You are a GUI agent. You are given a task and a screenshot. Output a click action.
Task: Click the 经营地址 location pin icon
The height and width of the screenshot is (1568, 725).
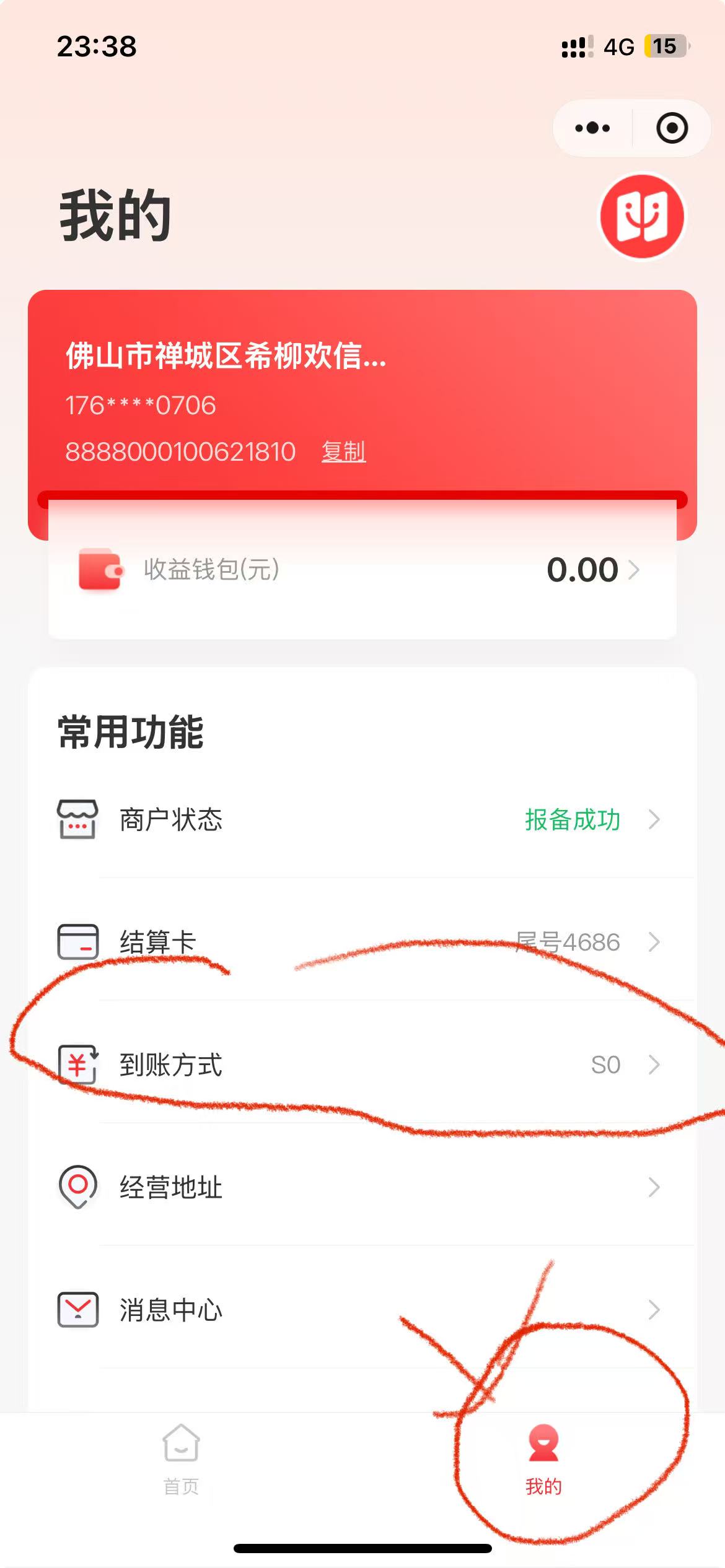[77, 1187]
